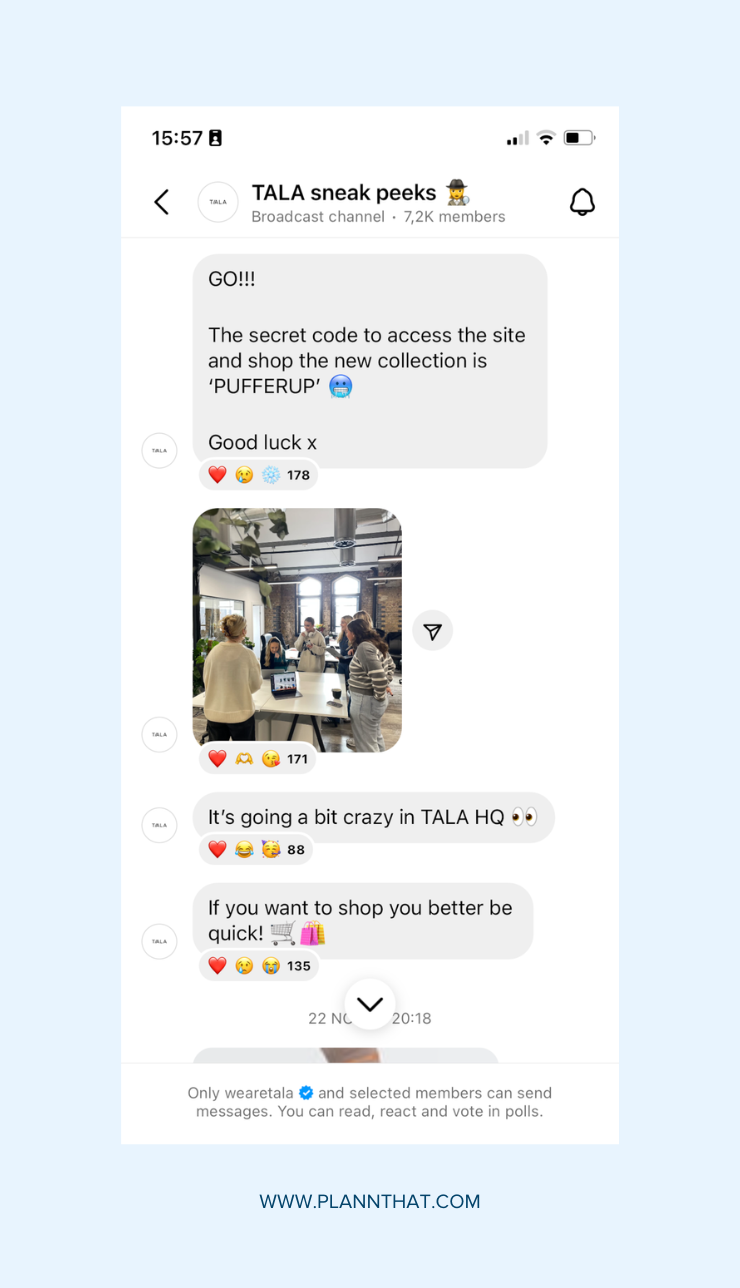Open the TALA HQ office photo
Viewport: 740px width, 1288px height.
click(297, 630)
